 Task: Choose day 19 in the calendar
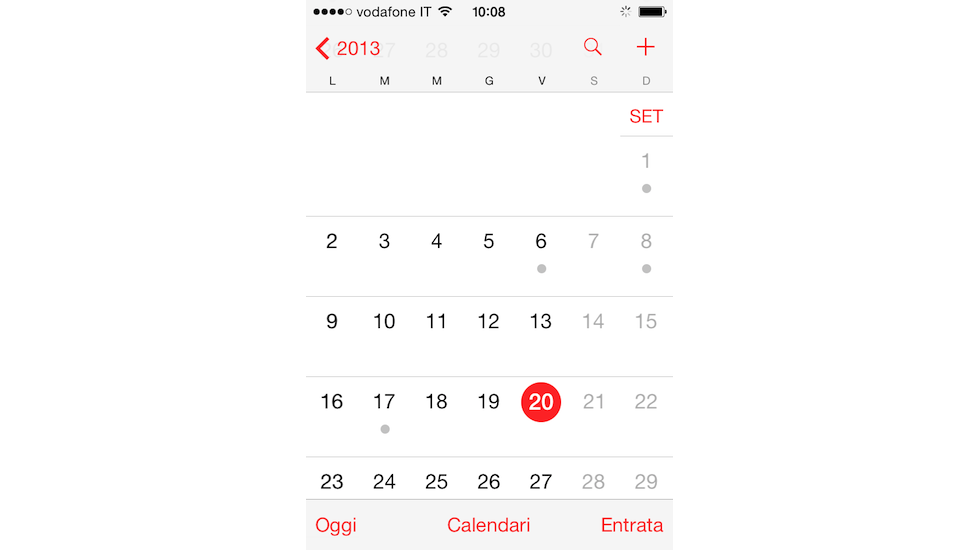488,402
